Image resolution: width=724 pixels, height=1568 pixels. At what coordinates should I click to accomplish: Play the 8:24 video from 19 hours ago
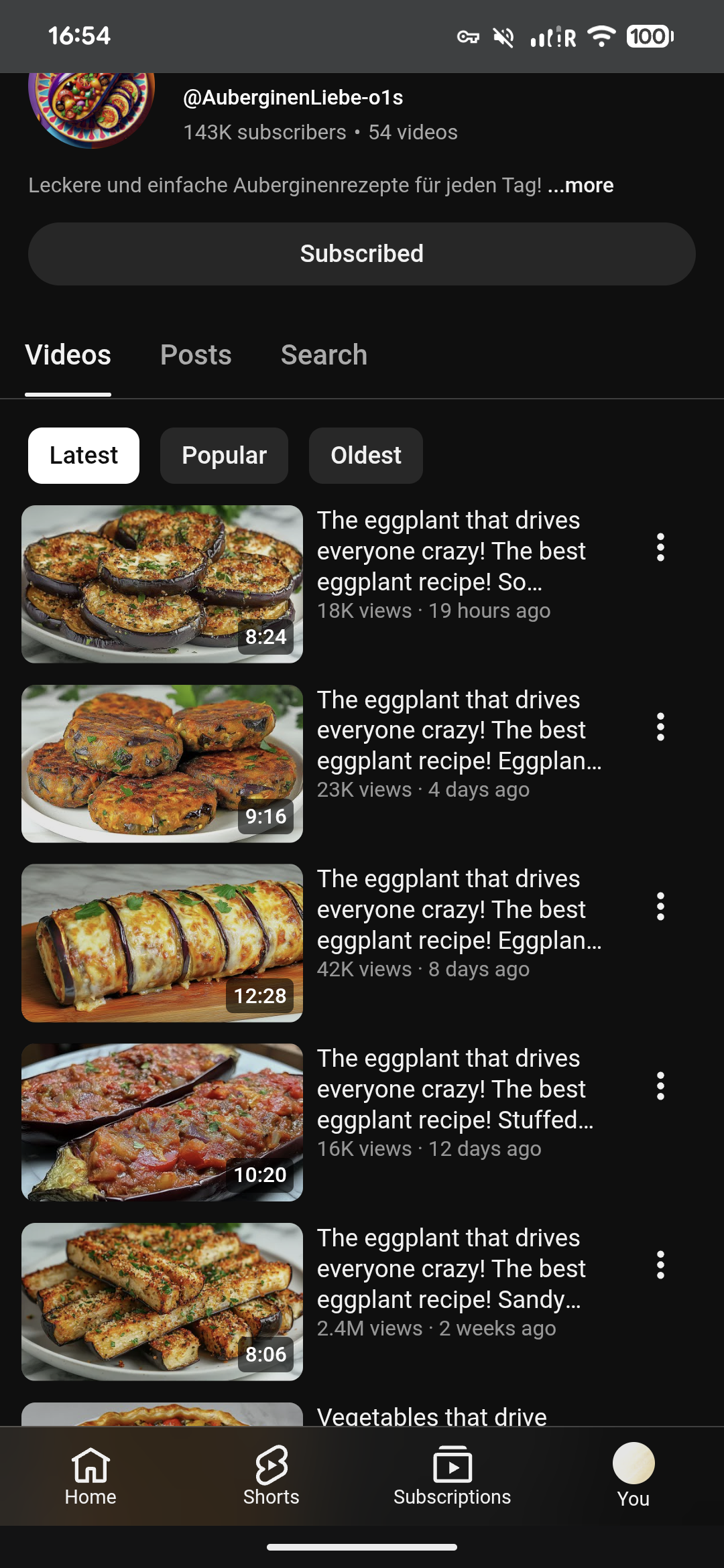pos(162,584)
